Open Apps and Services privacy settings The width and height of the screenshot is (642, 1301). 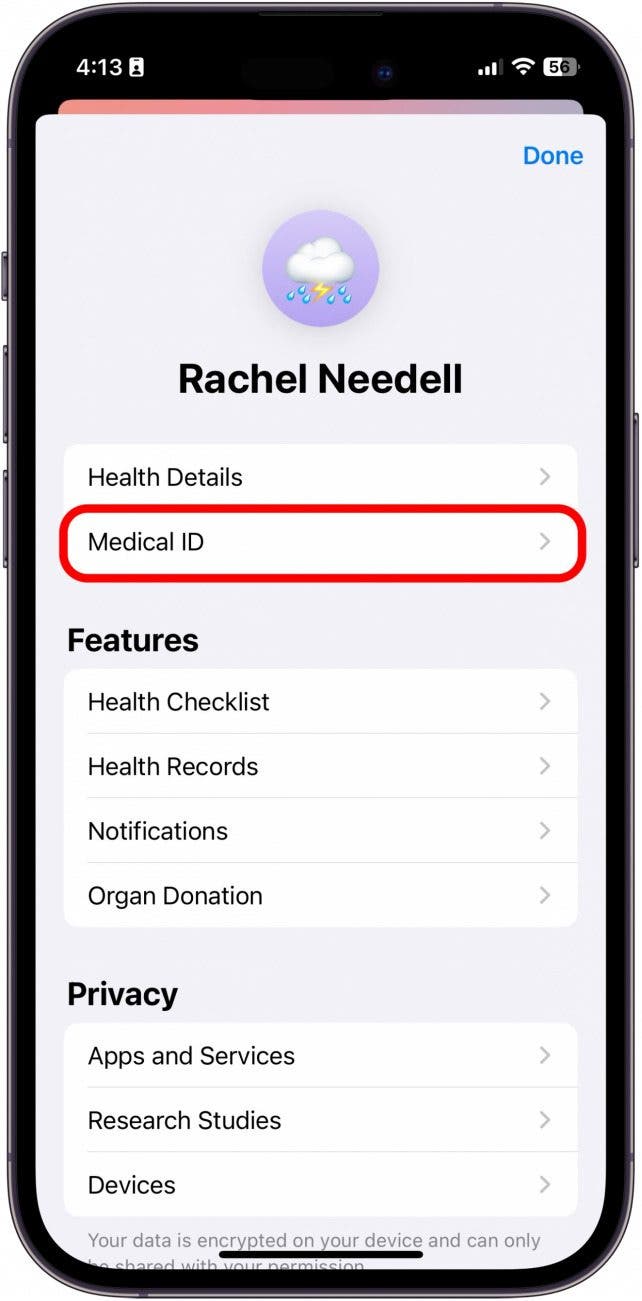click(320, 1055)
